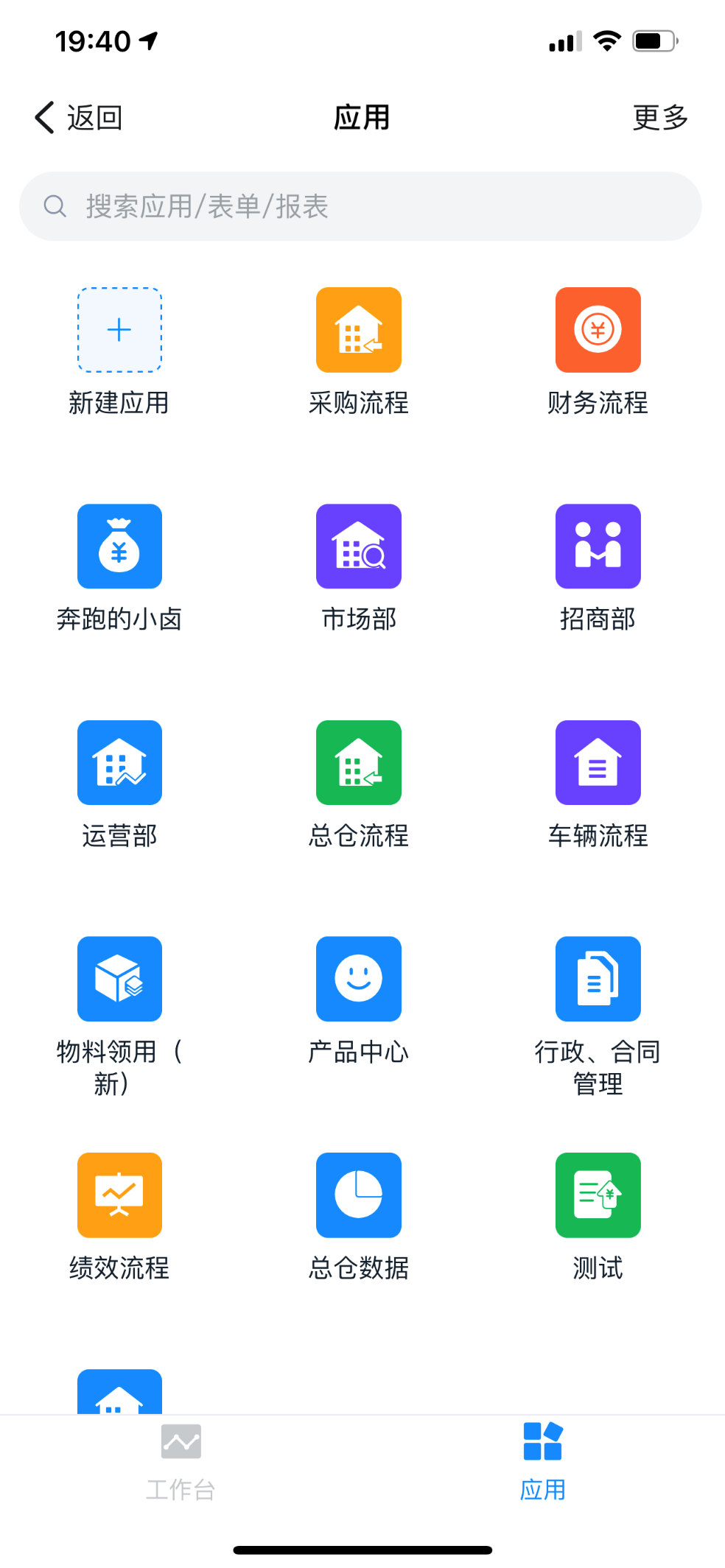Image resolution: width=725 pixels, height=1568 pixels.
Task: Select the 市场部 app
Action: 359,546
